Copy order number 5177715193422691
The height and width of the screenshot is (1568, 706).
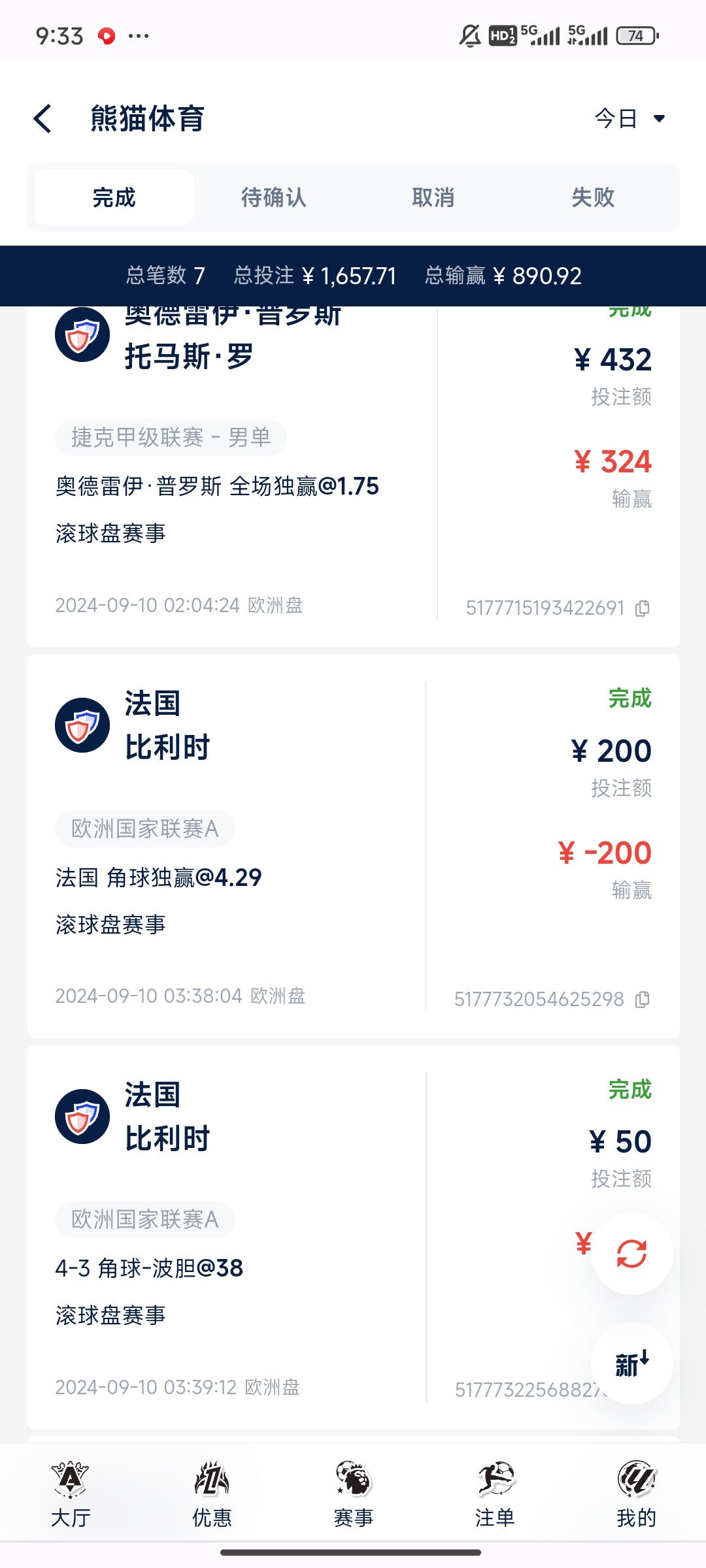[644, 608]
